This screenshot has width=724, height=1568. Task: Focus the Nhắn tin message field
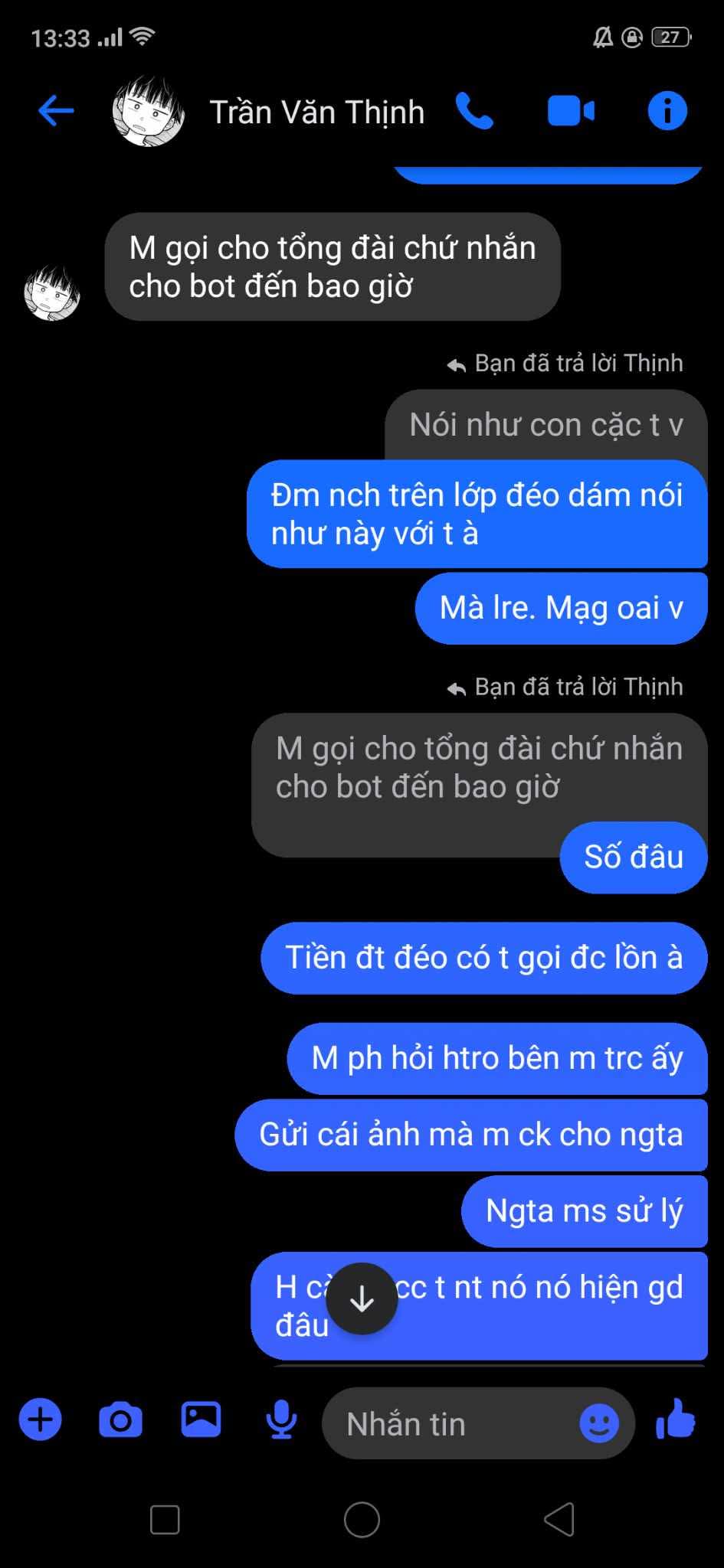tap(452, 1424)
